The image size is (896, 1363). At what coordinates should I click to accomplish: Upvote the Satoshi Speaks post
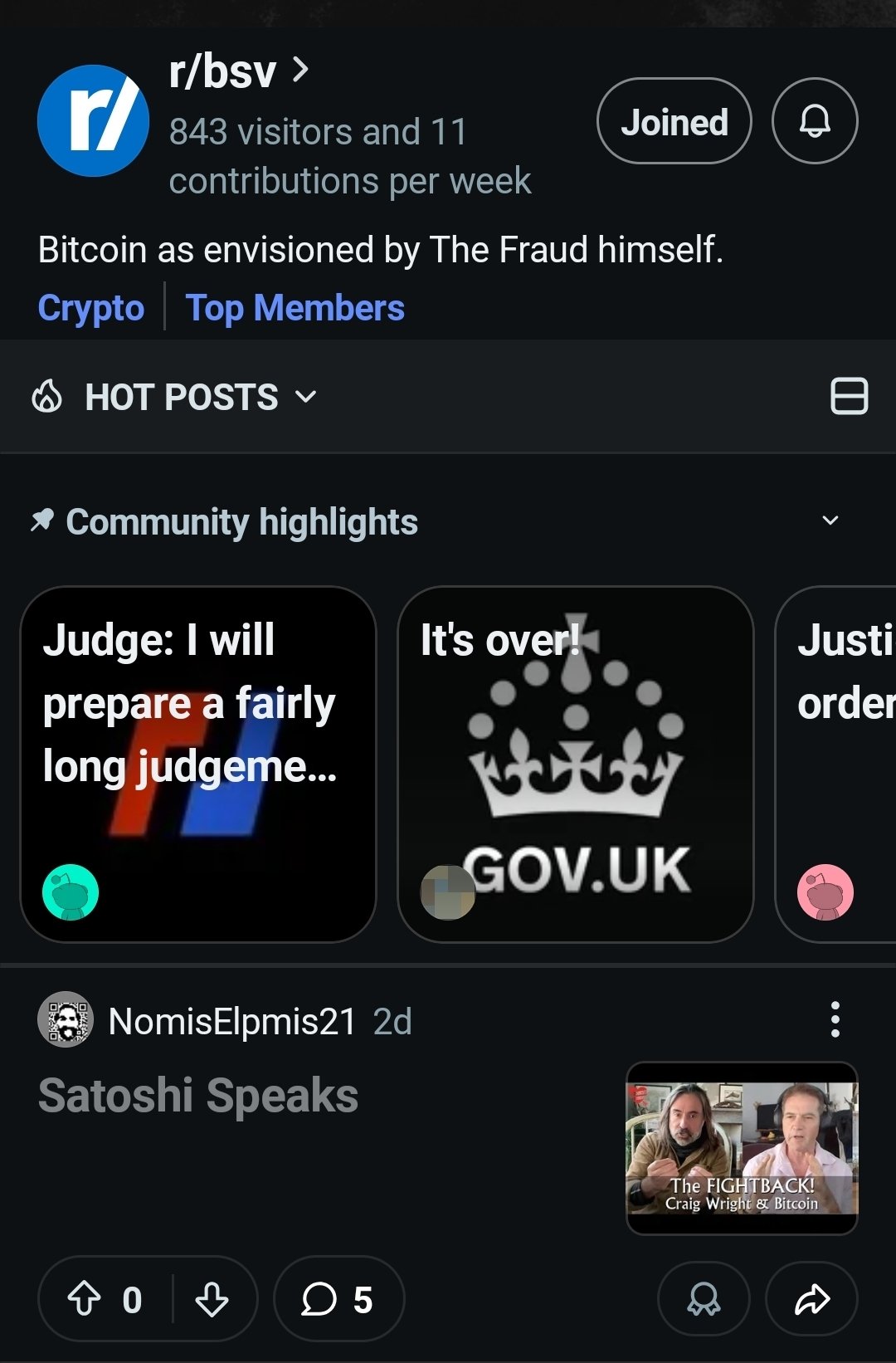point(85,1299)
